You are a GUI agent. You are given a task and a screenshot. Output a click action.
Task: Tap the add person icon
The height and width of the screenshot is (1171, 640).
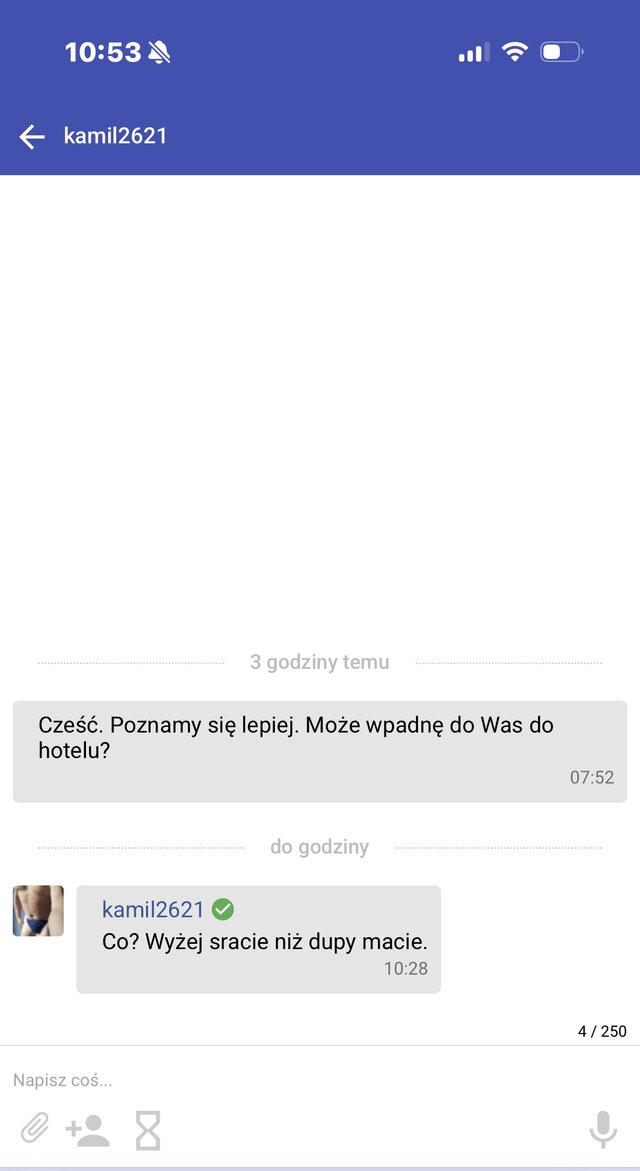coord(88,1130)
